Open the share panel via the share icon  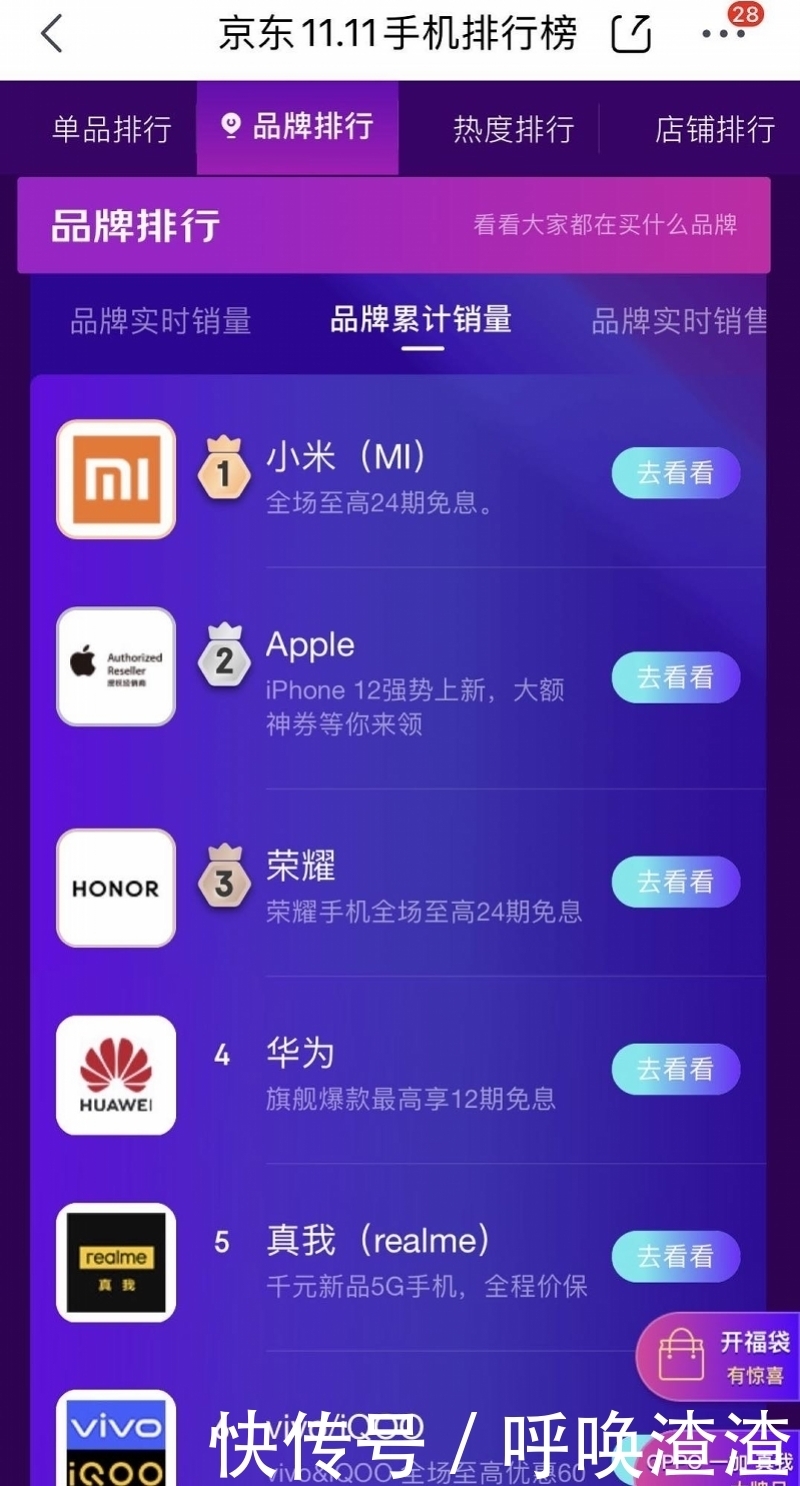630,32
